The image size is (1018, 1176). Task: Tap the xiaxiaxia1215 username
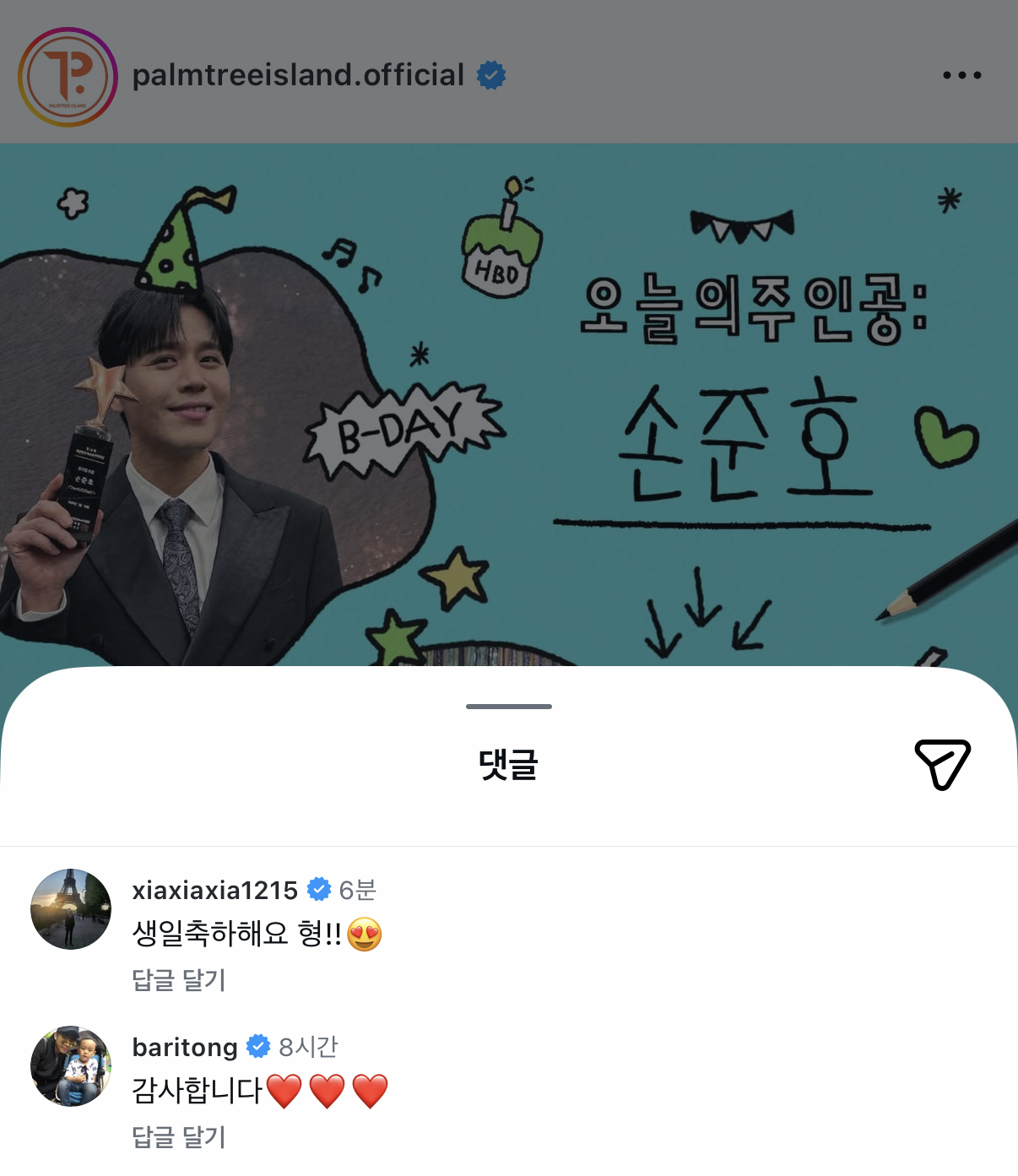[x=214, y=890]
